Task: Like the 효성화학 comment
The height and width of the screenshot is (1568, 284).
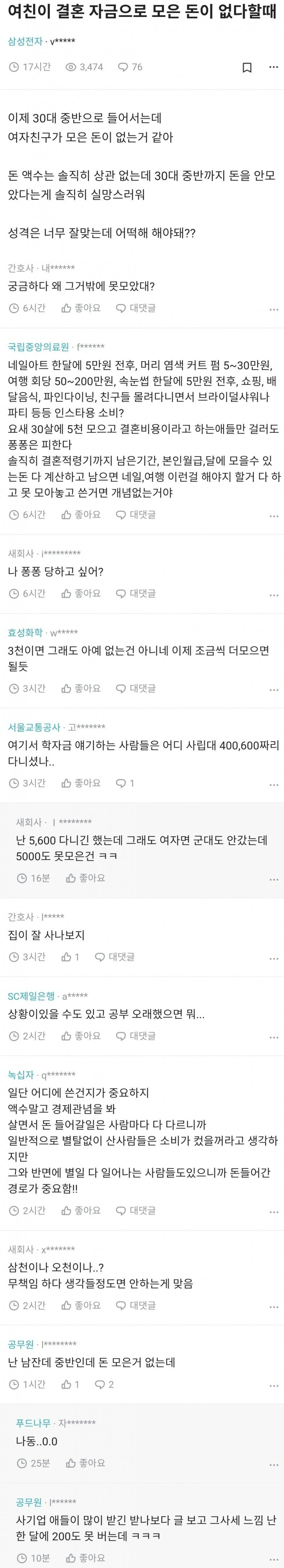Action: pyautogui.click(x=81, y=689)
